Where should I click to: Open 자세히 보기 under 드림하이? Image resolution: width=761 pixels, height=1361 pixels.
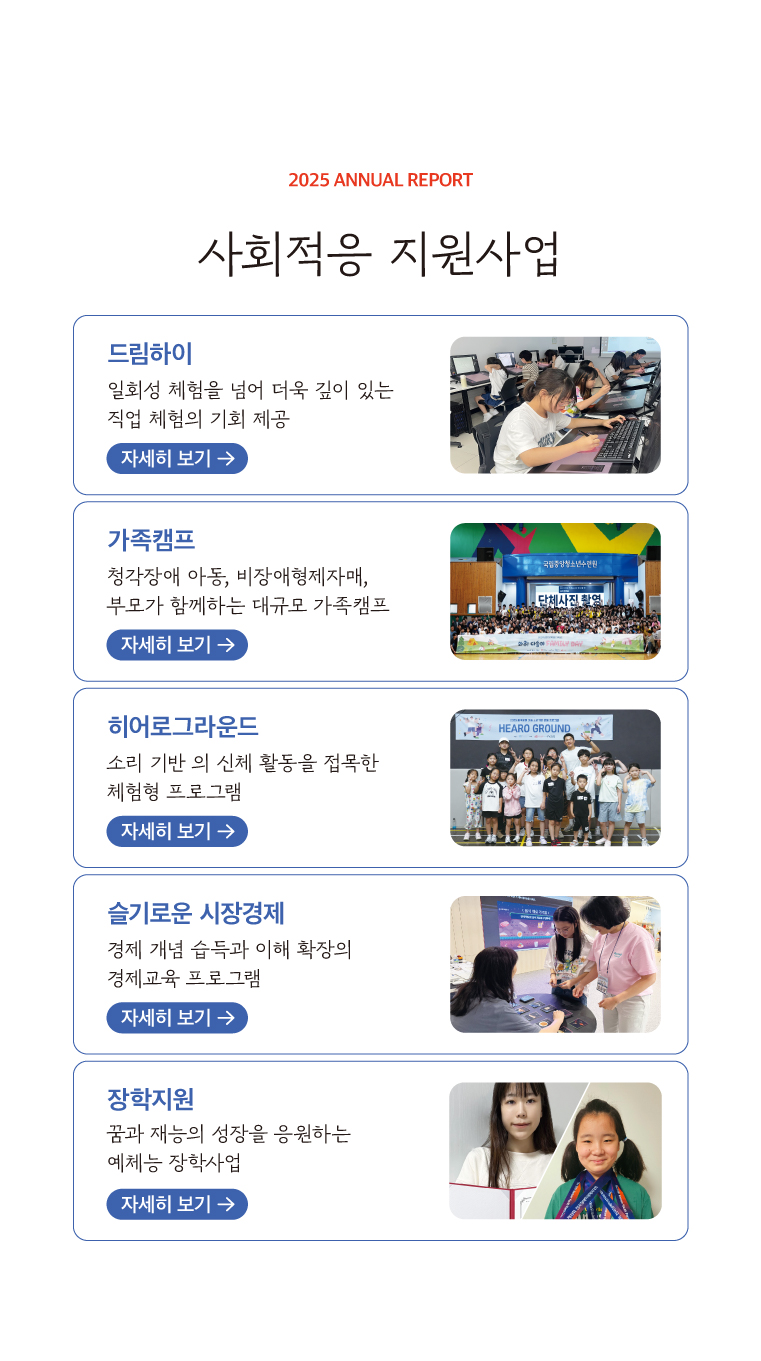(177, 459)
